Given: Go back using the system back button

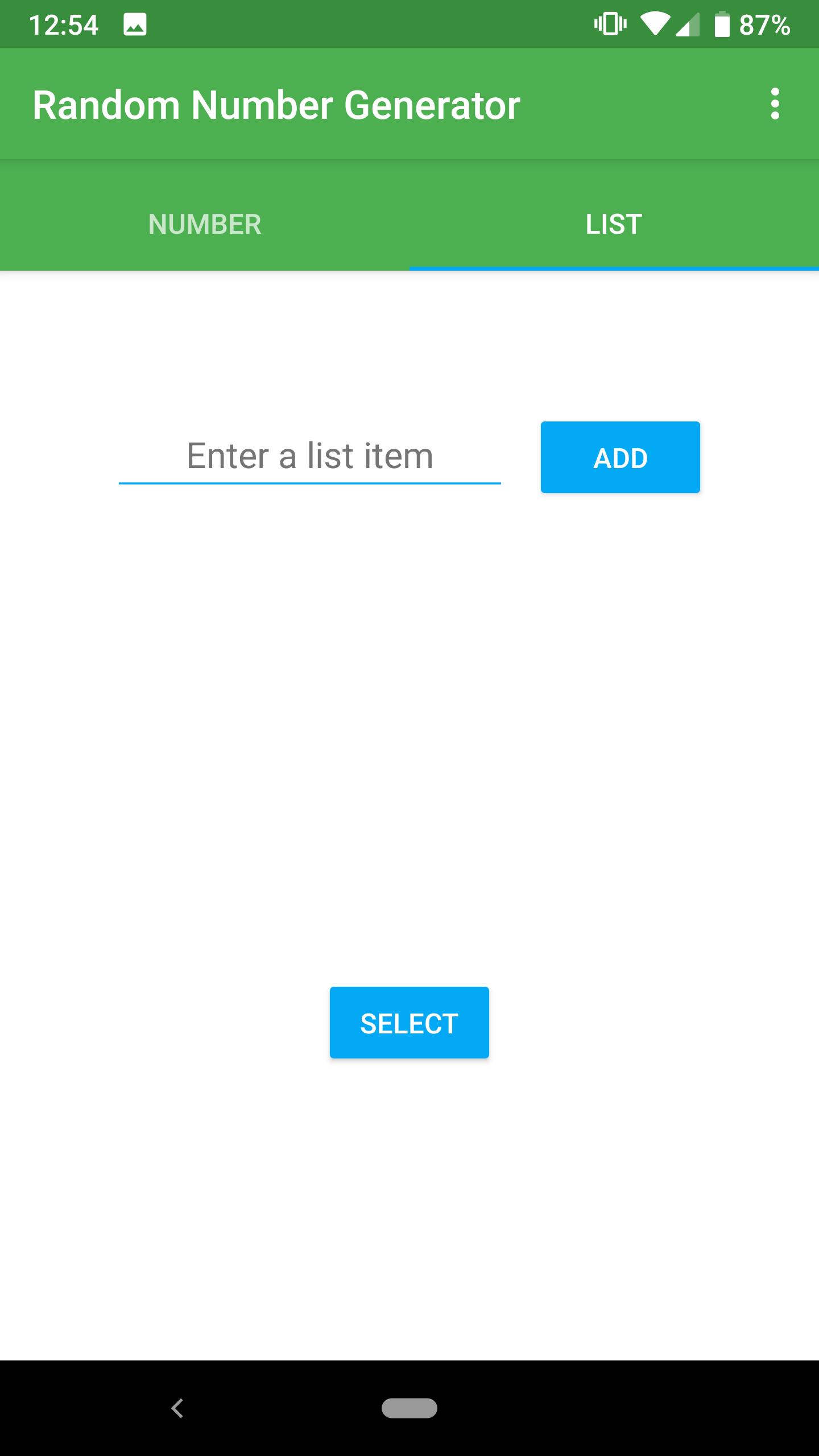Looking at the screenshot, I should tap(177, 1408).
